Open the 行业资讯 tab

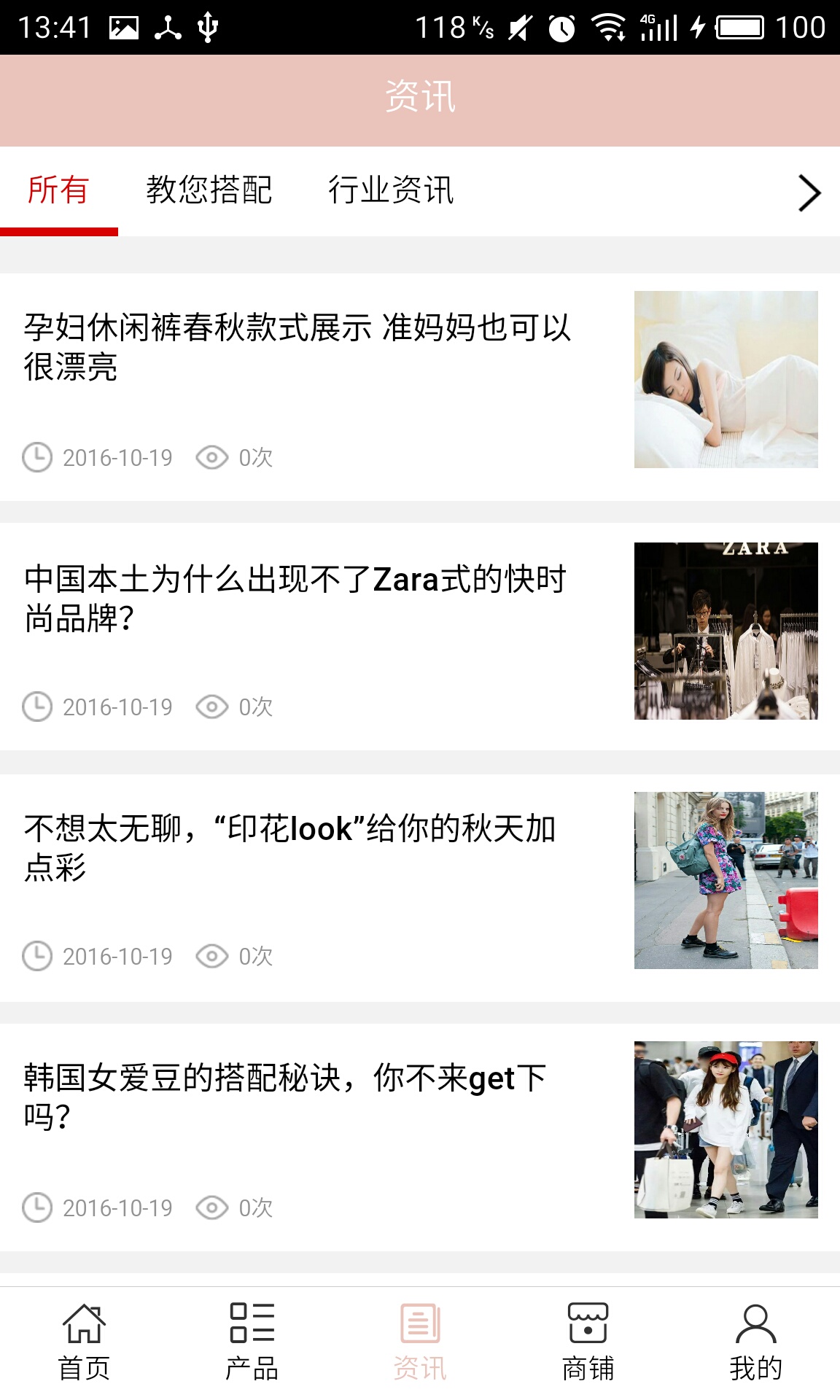391,190
